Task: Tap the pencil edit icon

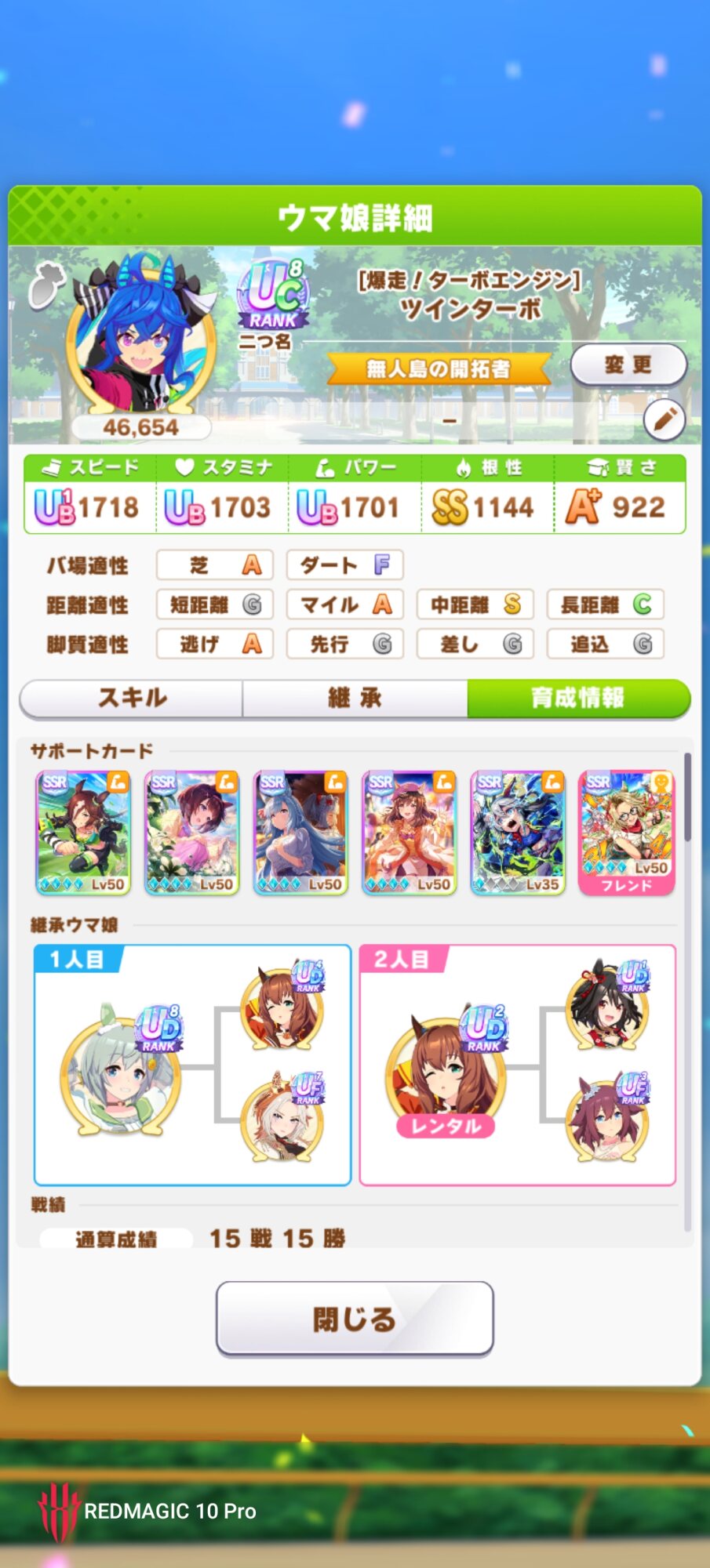Action: coord(664,419)
